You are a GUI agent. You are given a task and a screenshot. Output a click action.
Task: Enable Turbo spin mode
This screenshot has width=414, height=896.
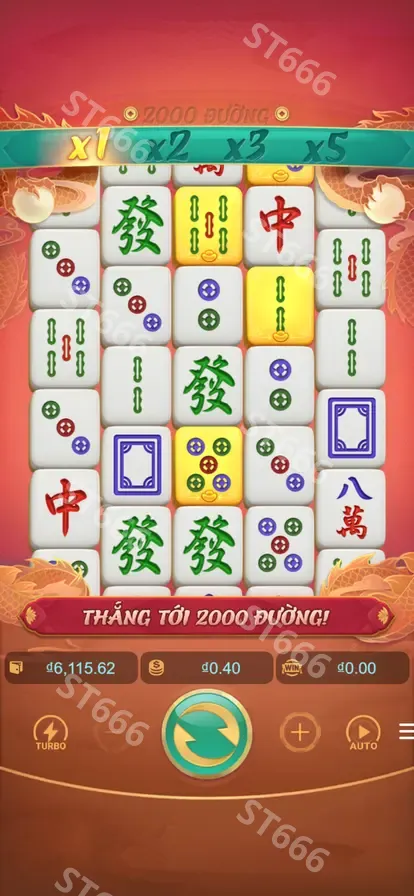(x=51, y=734)
